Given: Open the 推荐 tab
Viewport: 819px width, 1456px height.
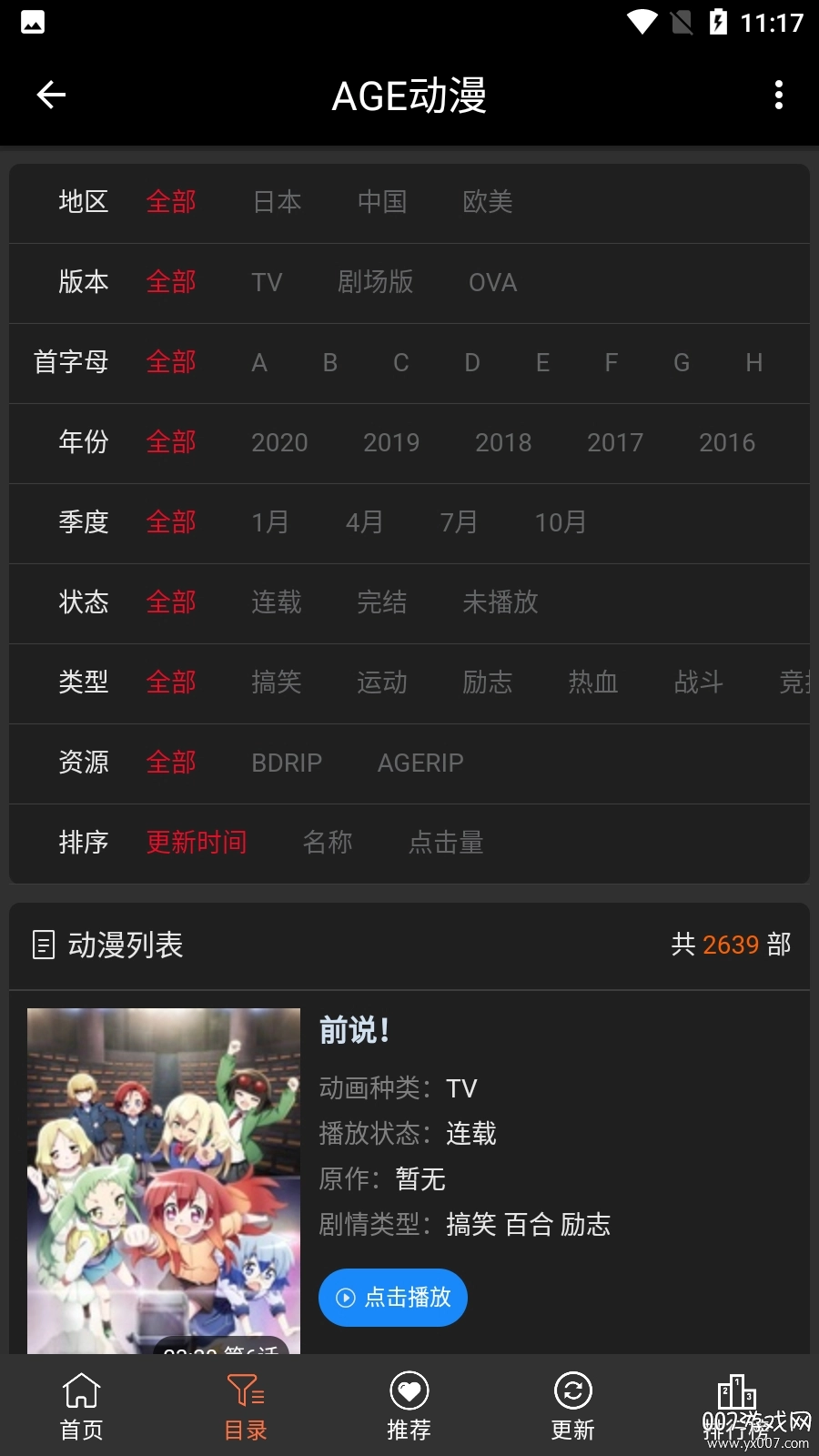Looking at the screenshot, I should pyautogui.click(x=409, y=1406).
